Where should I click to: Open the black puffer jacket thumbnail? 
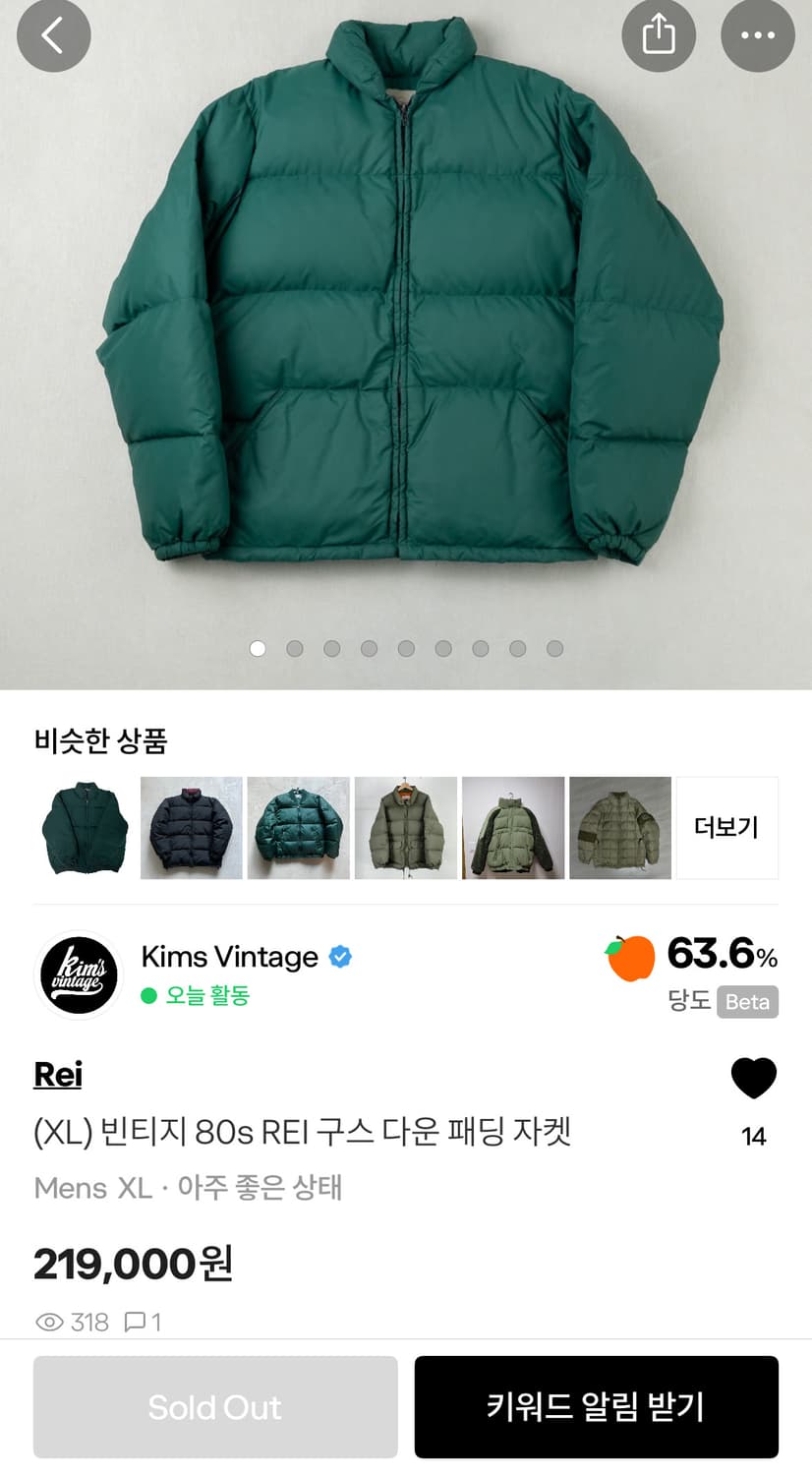191,827
